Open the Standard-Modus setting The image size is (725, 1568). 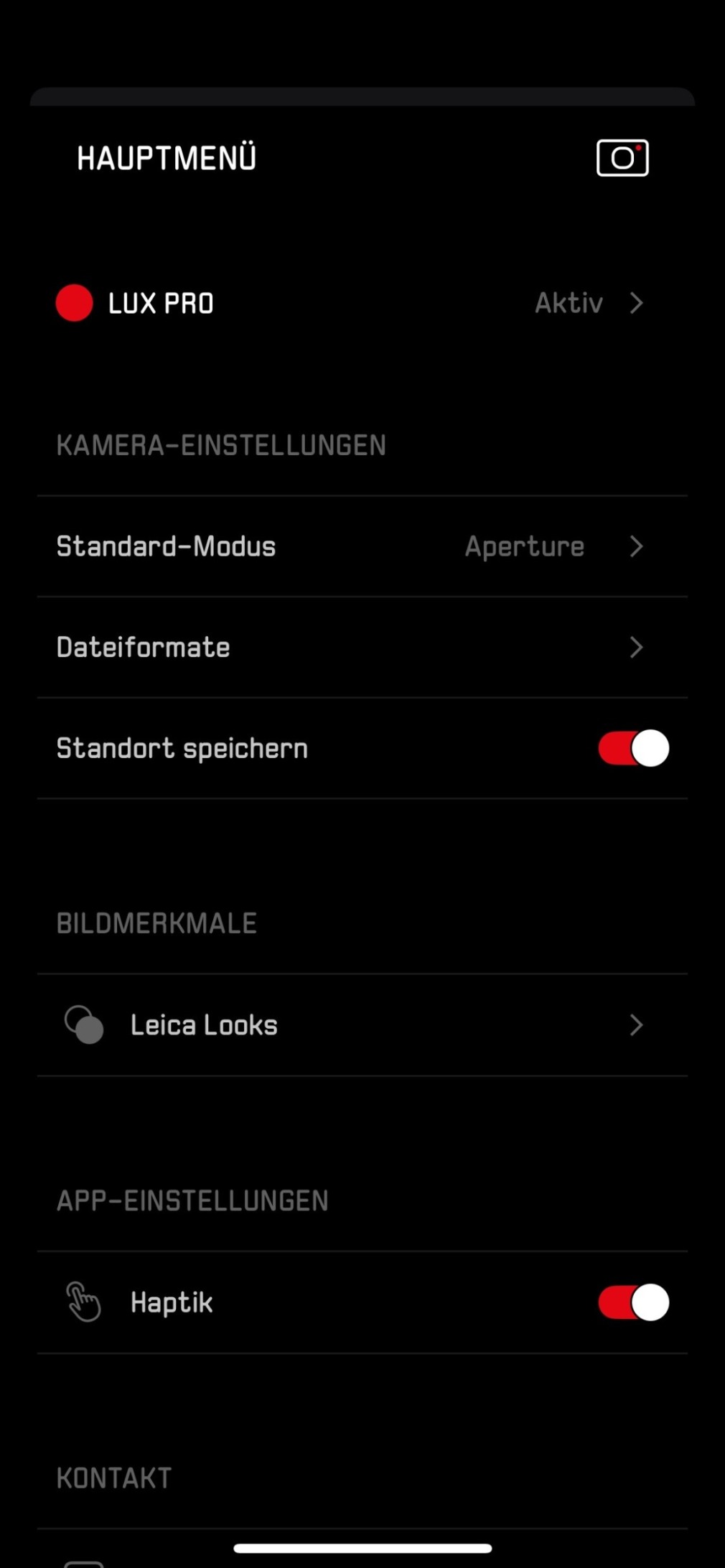point(350,546)
